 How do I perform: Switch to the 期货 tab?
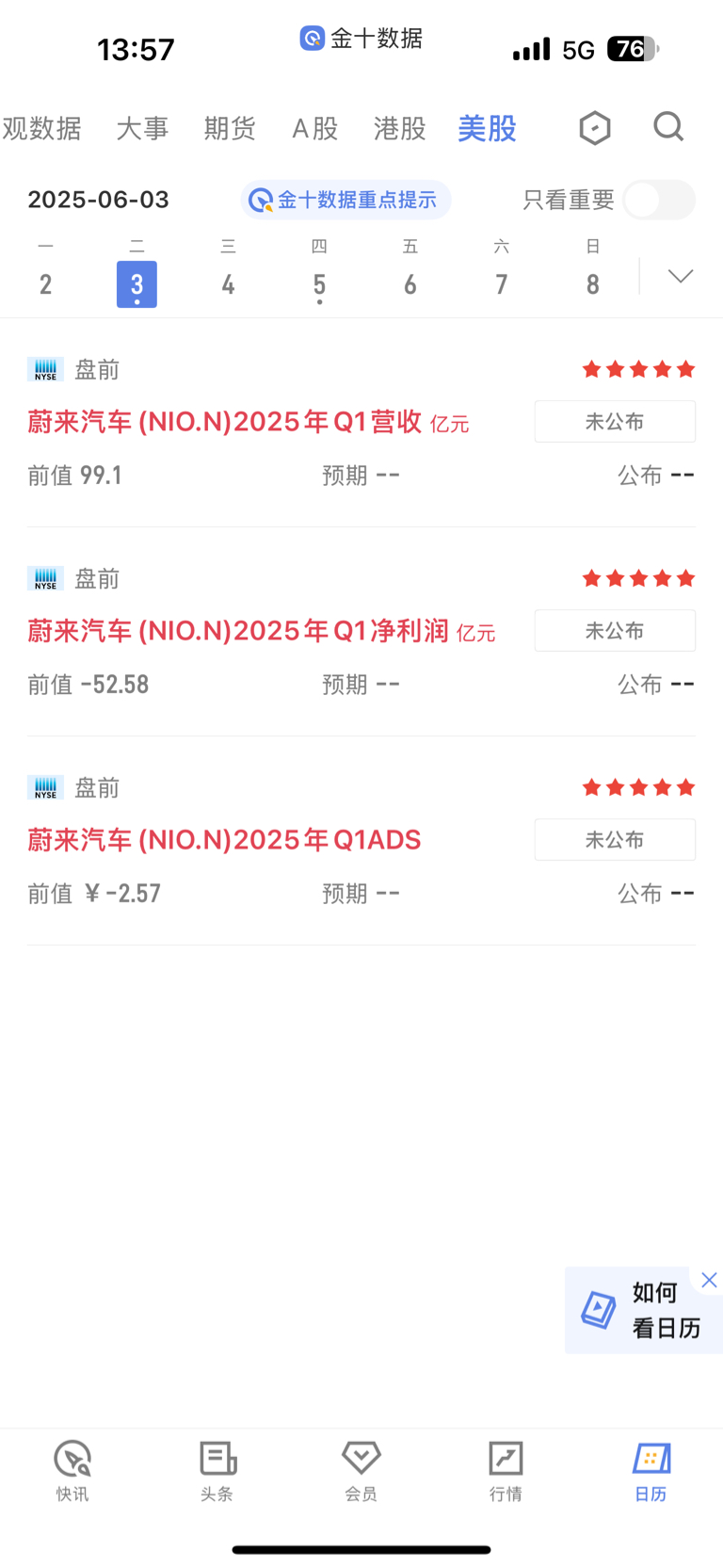click(x=230, y=128)
